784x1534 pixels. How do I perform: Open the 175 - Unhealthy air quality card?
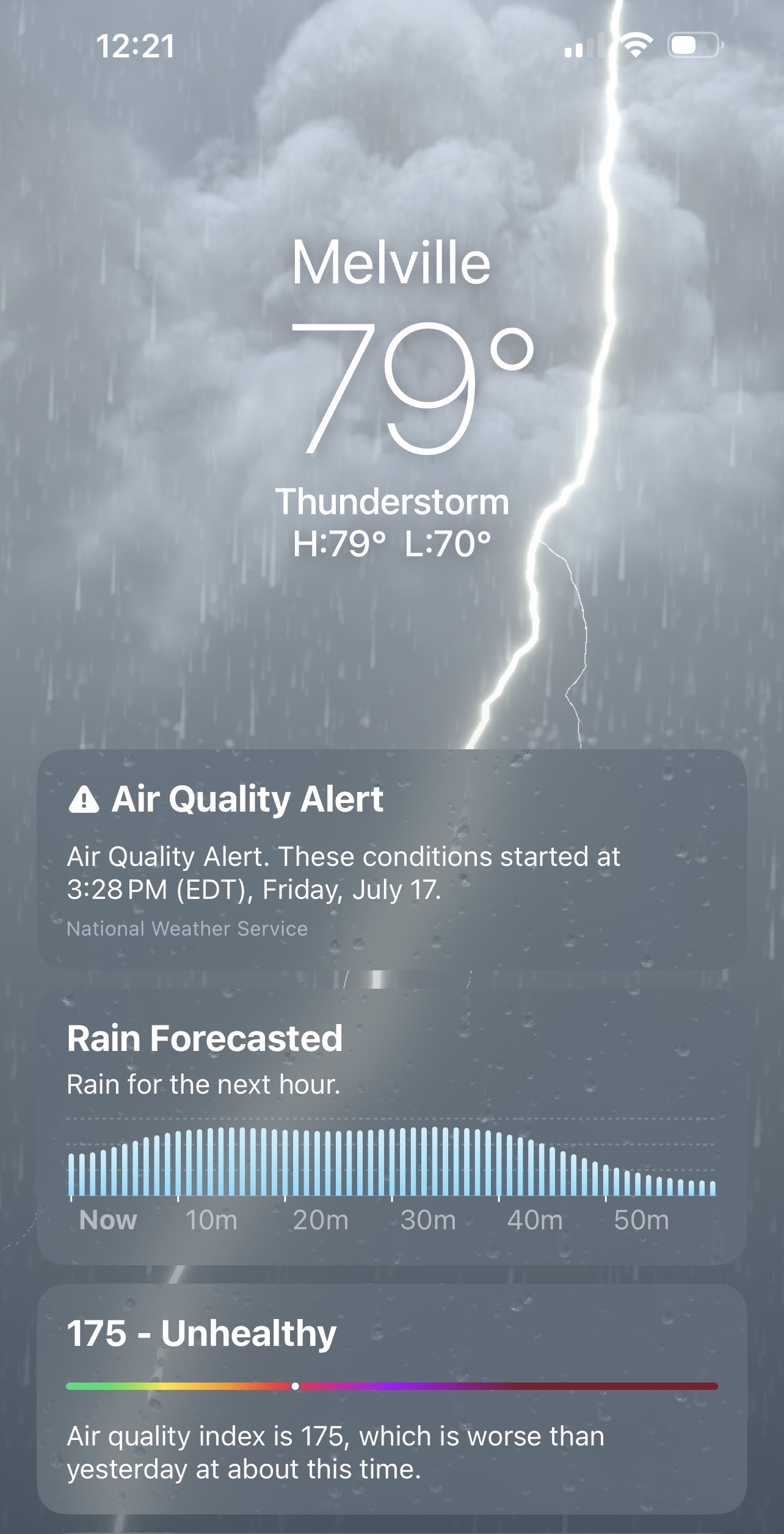392,1398
